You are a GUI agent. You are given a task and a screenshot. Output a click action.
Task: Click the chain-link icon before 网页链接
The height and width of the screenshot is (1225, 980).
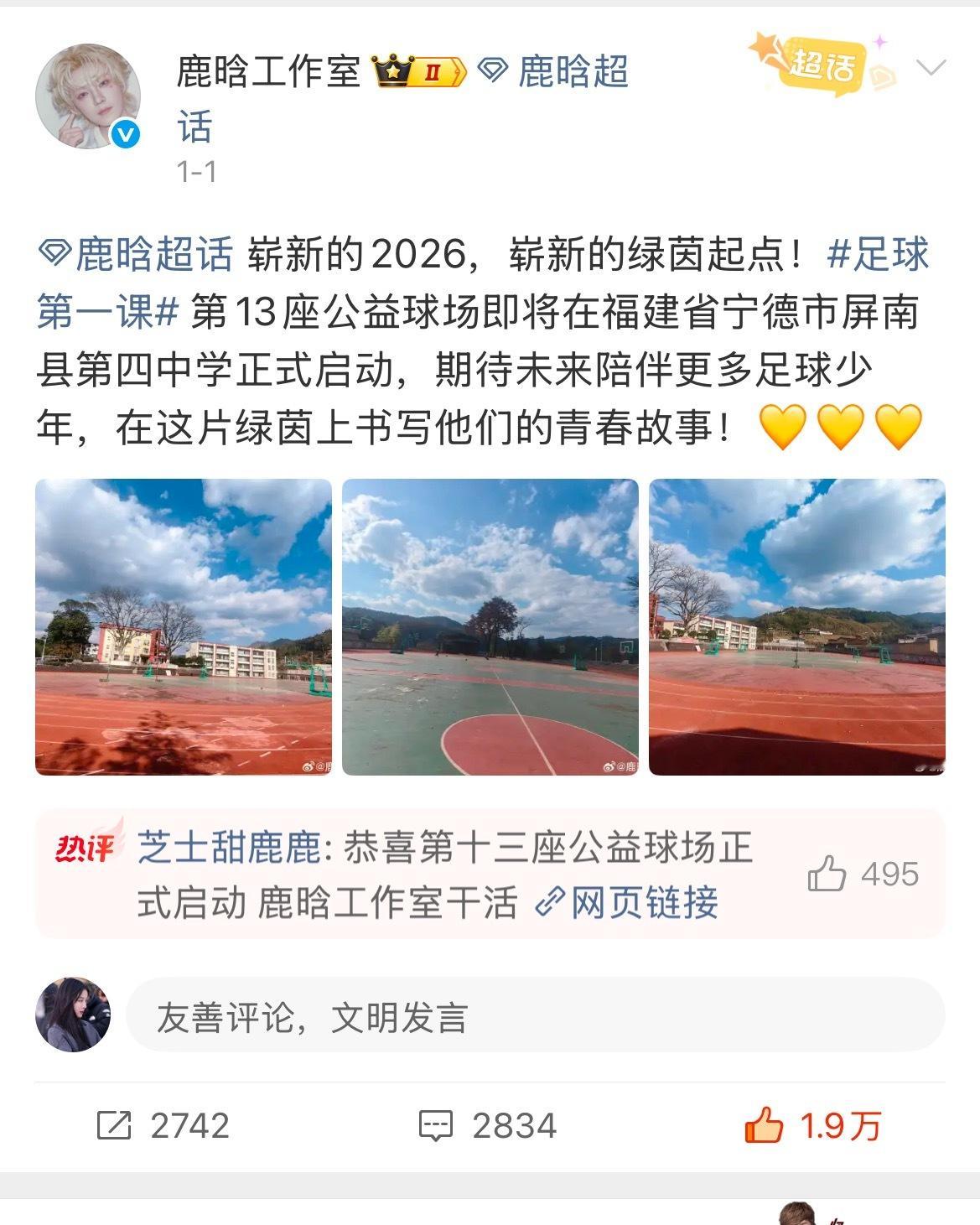(x=551, y=903)
